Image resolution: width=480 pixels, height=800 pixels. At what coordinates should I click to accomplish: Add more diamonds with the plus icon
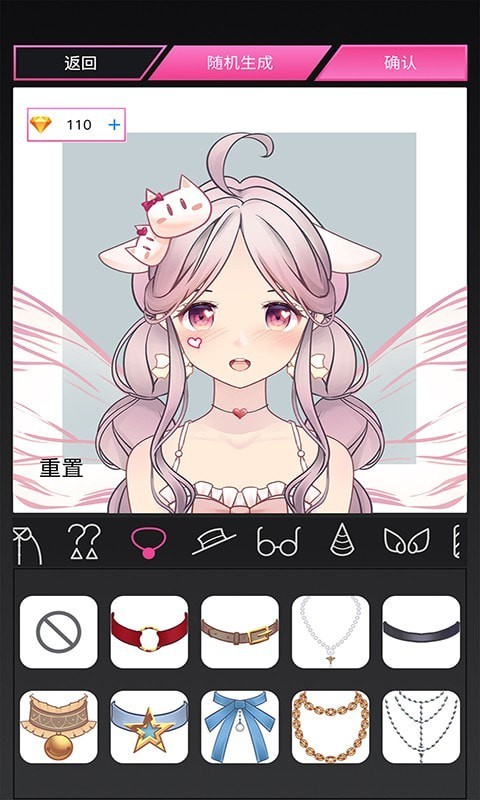click(x=114, y=124)
